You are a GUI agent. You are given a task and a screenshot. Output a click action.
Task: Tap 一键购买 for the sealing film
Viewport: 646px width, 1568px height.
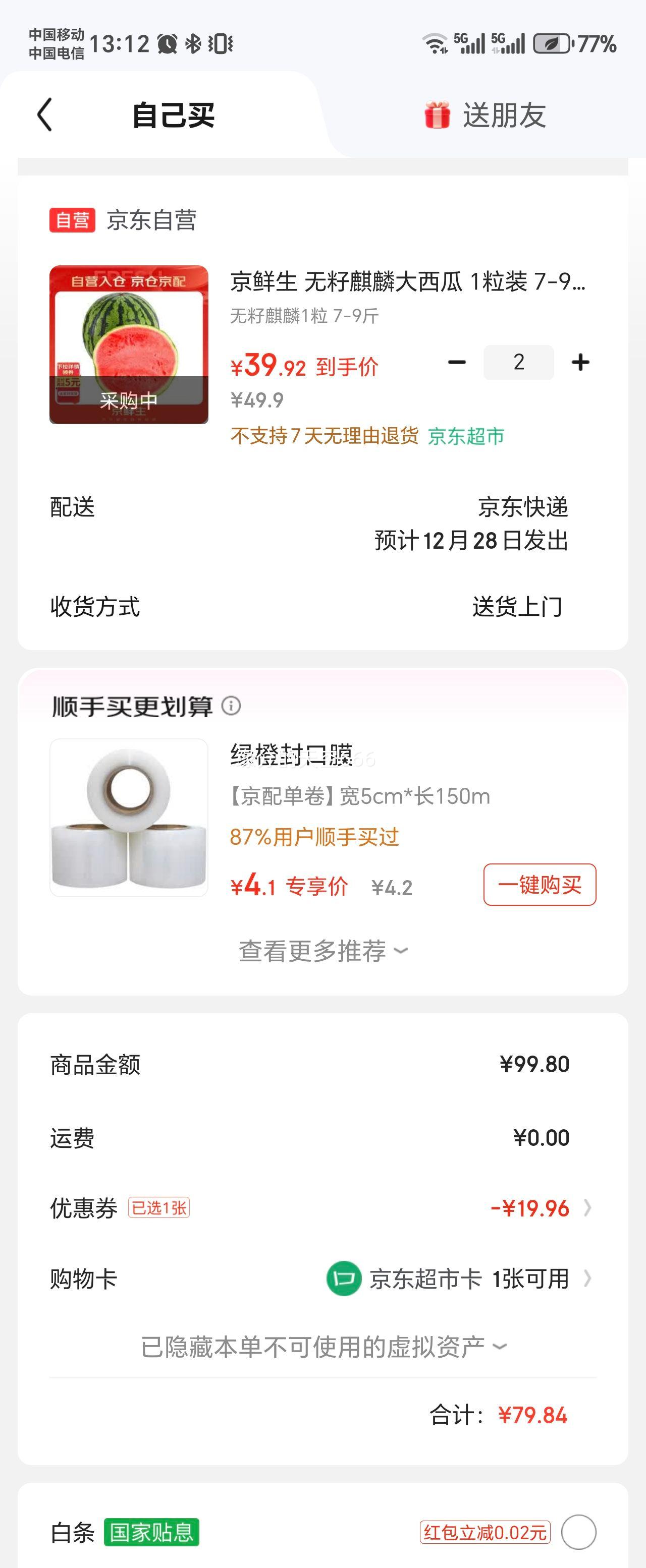(x=540, y=885)
